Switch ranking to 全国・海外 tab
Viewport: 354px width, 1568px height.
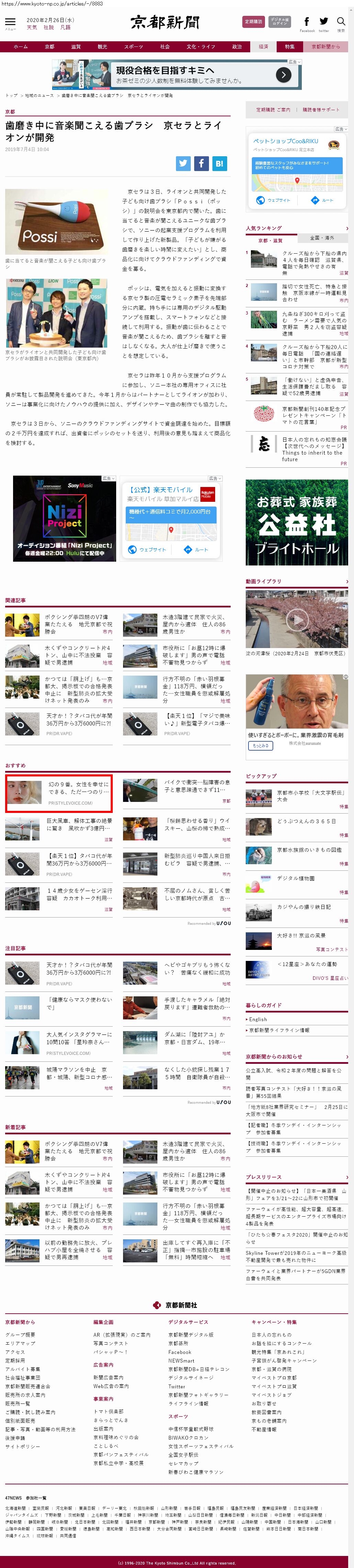pos(322,238)
